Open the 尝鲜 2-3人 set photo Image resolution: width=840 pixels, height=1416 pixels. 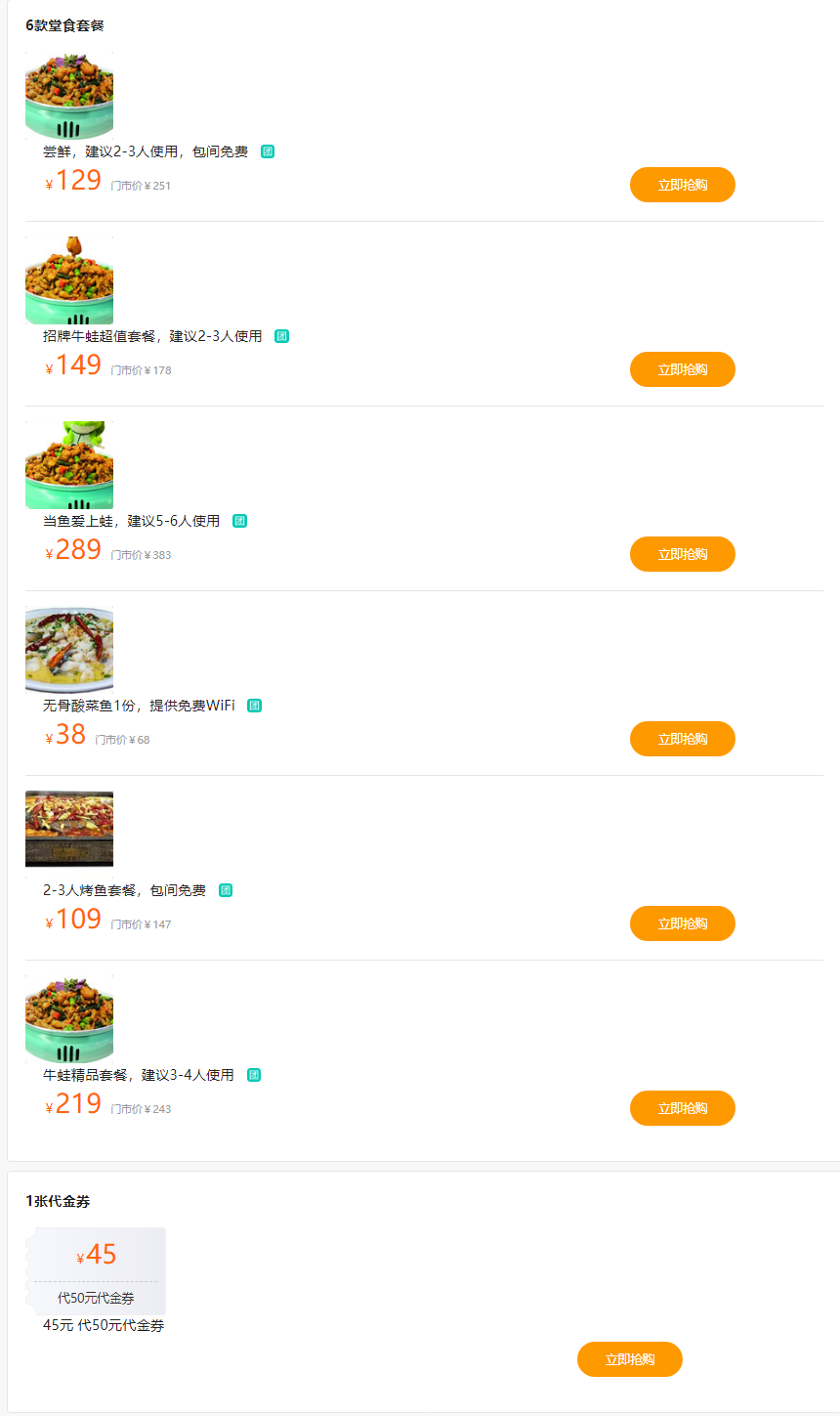pos(69,96)
